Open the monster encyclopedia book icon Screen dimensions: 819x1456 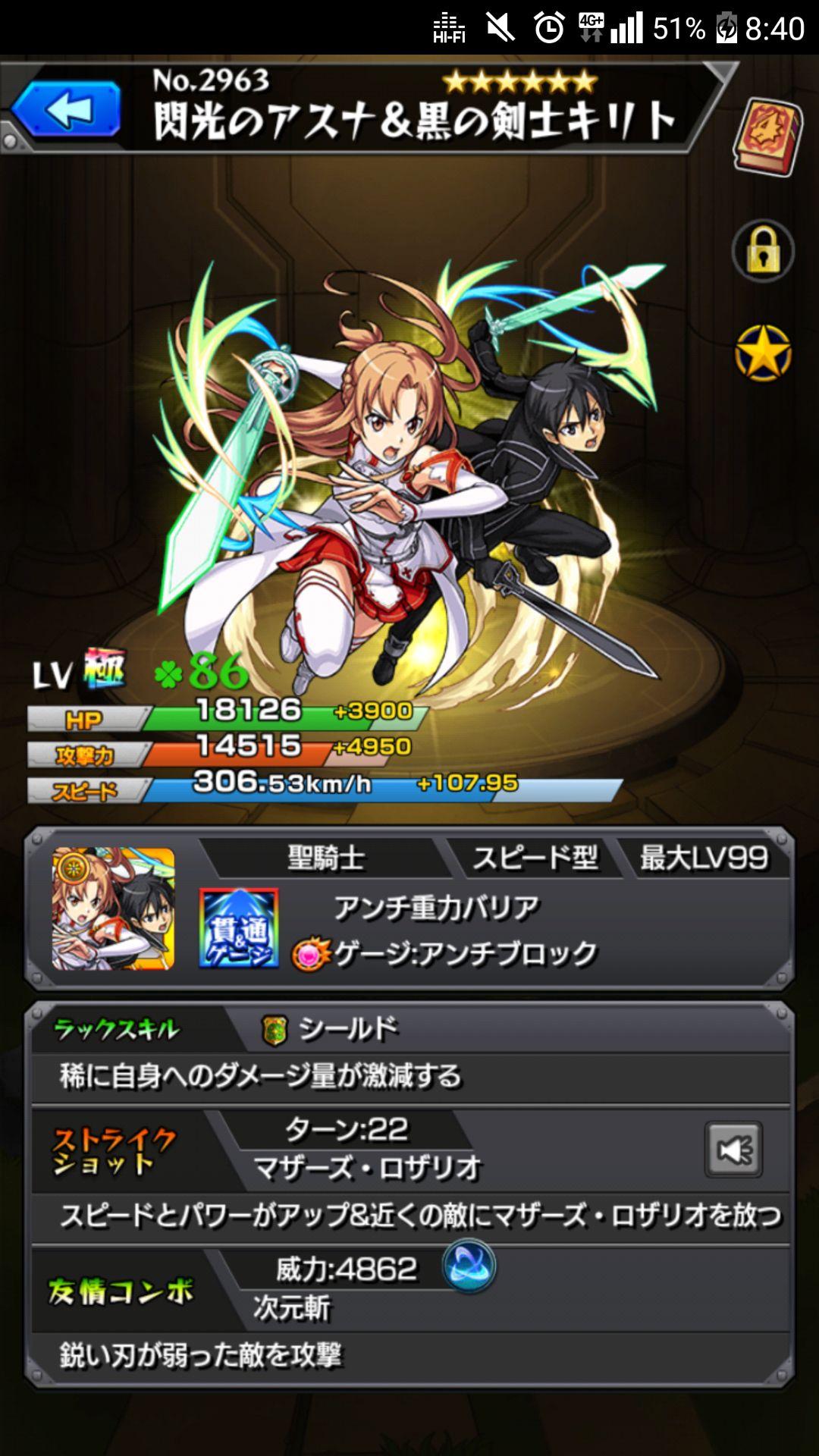click(x=767, y=137)
